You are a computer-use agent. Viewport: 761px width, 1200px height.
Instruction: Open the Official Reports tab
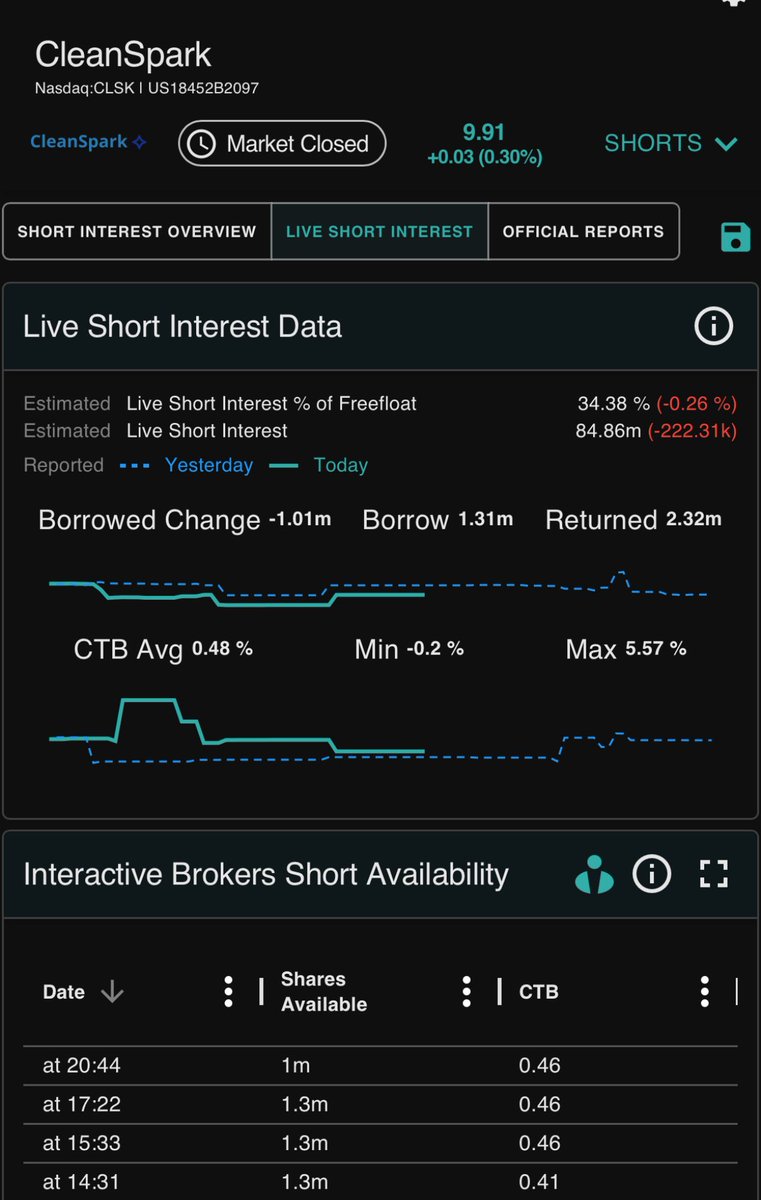point(583,232)
